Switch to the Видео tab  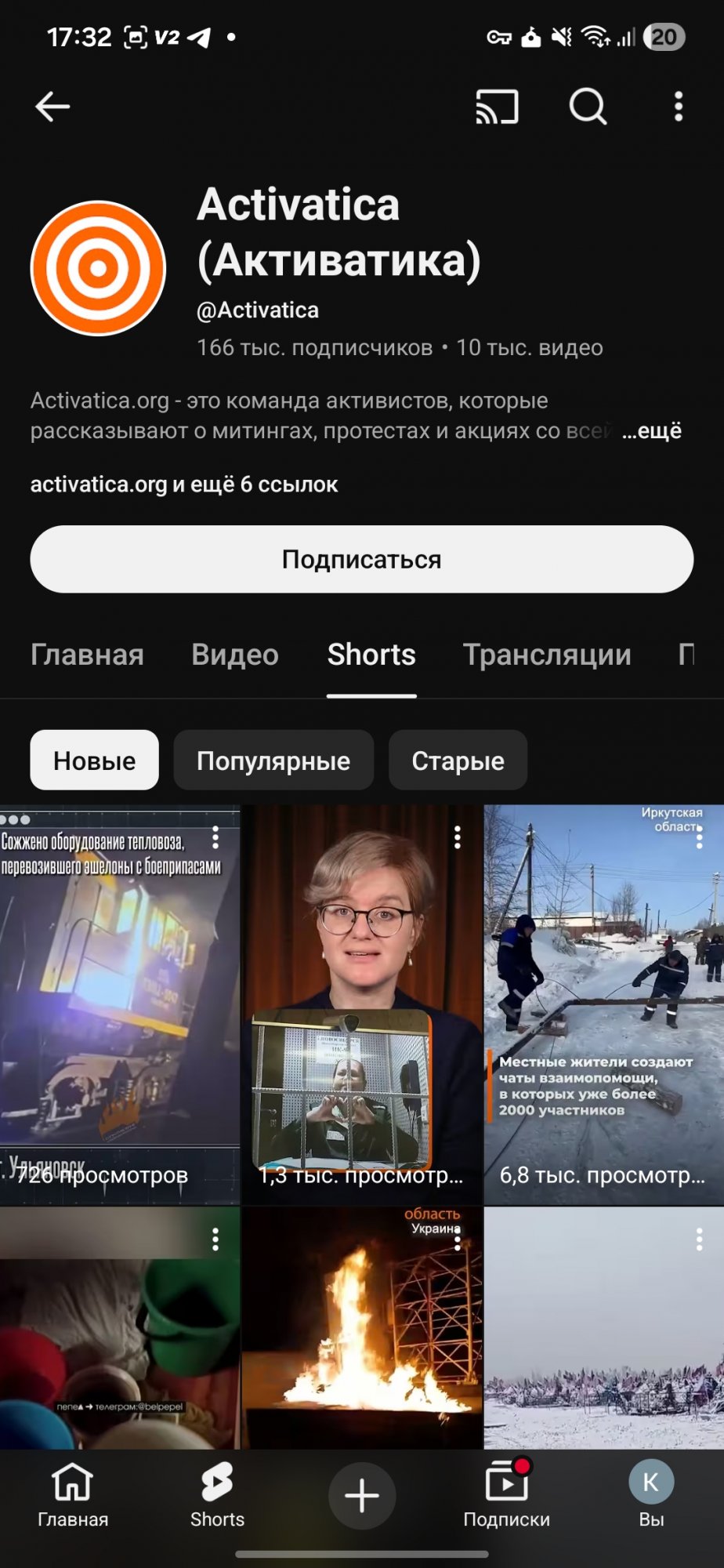234,655
